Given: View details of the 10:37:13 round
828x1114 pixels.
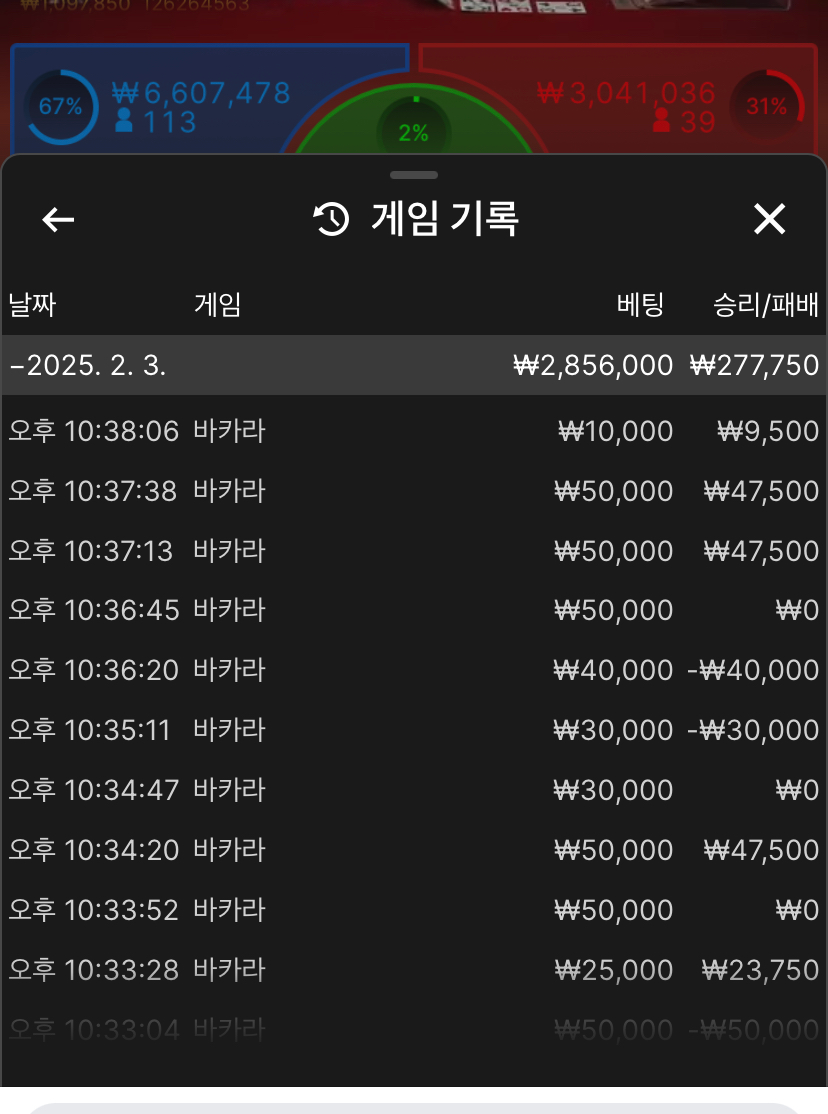Looking at the screenshot, I should 413,551.
